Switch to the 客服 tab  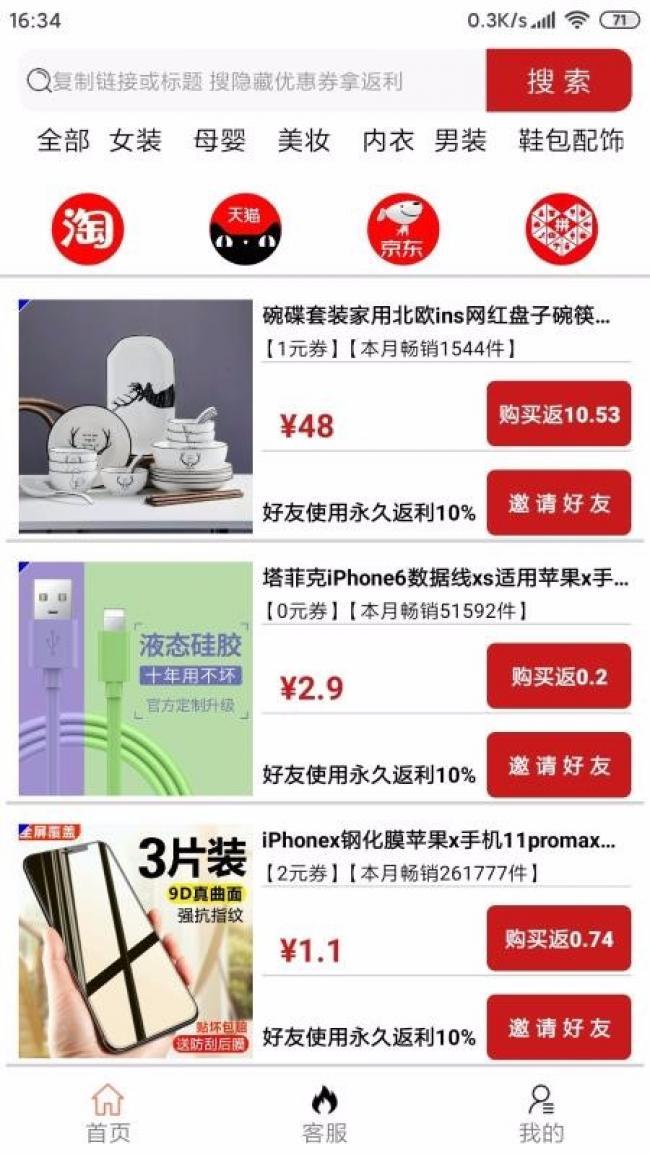tap(324, 1115)
